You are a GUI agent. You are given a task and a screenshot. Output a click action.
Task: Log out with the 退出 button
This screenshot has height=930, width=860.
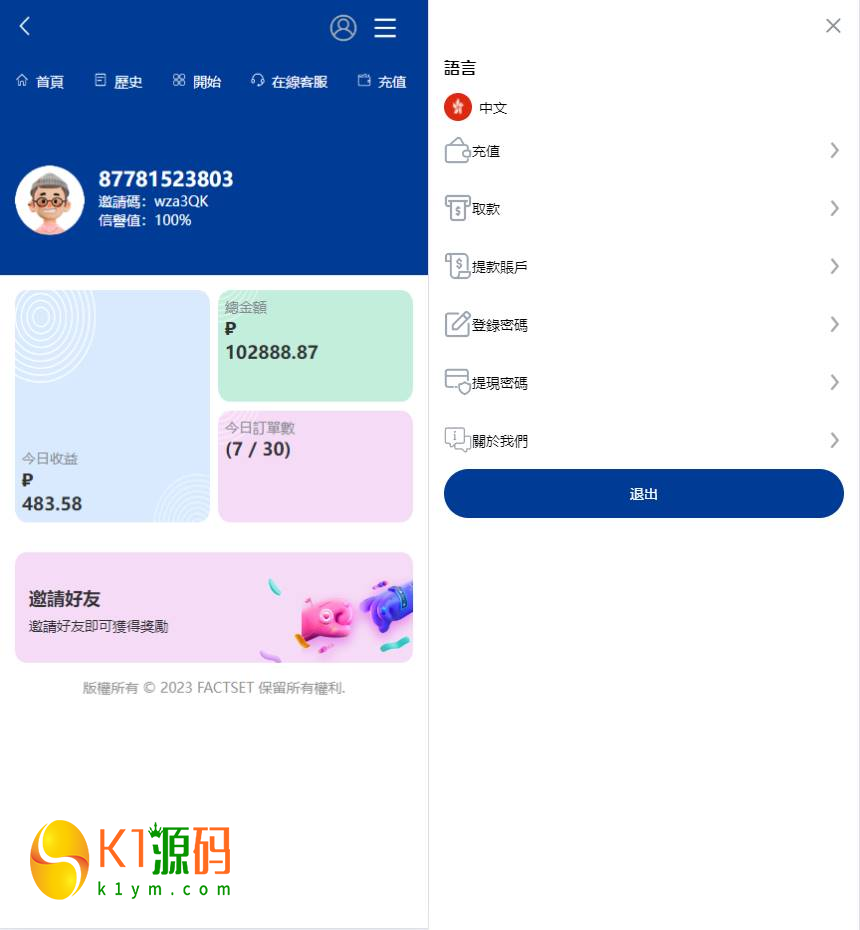point(643,494)
